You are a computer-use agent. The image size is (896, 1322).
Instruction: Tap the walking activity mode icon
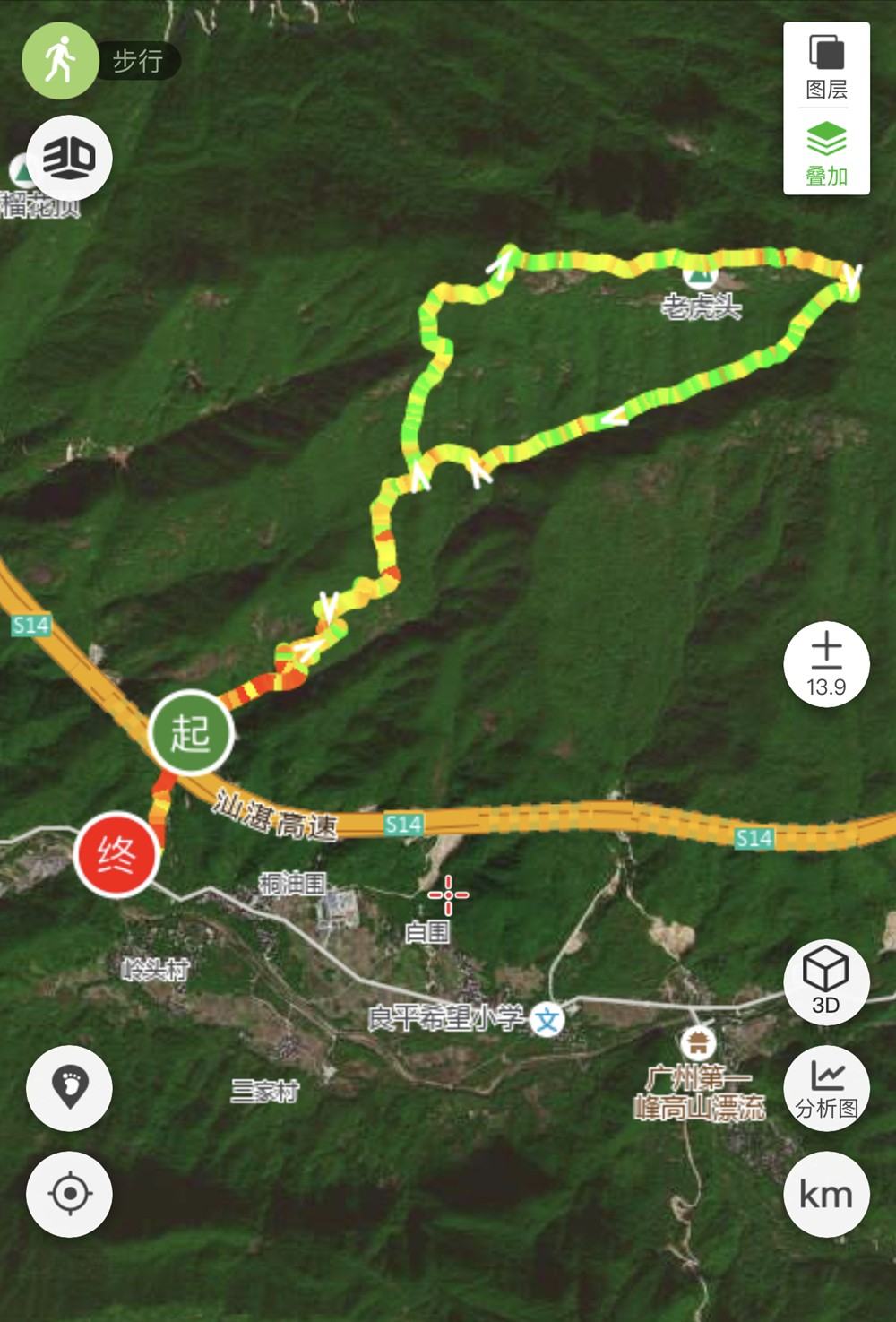pos(60,61)
